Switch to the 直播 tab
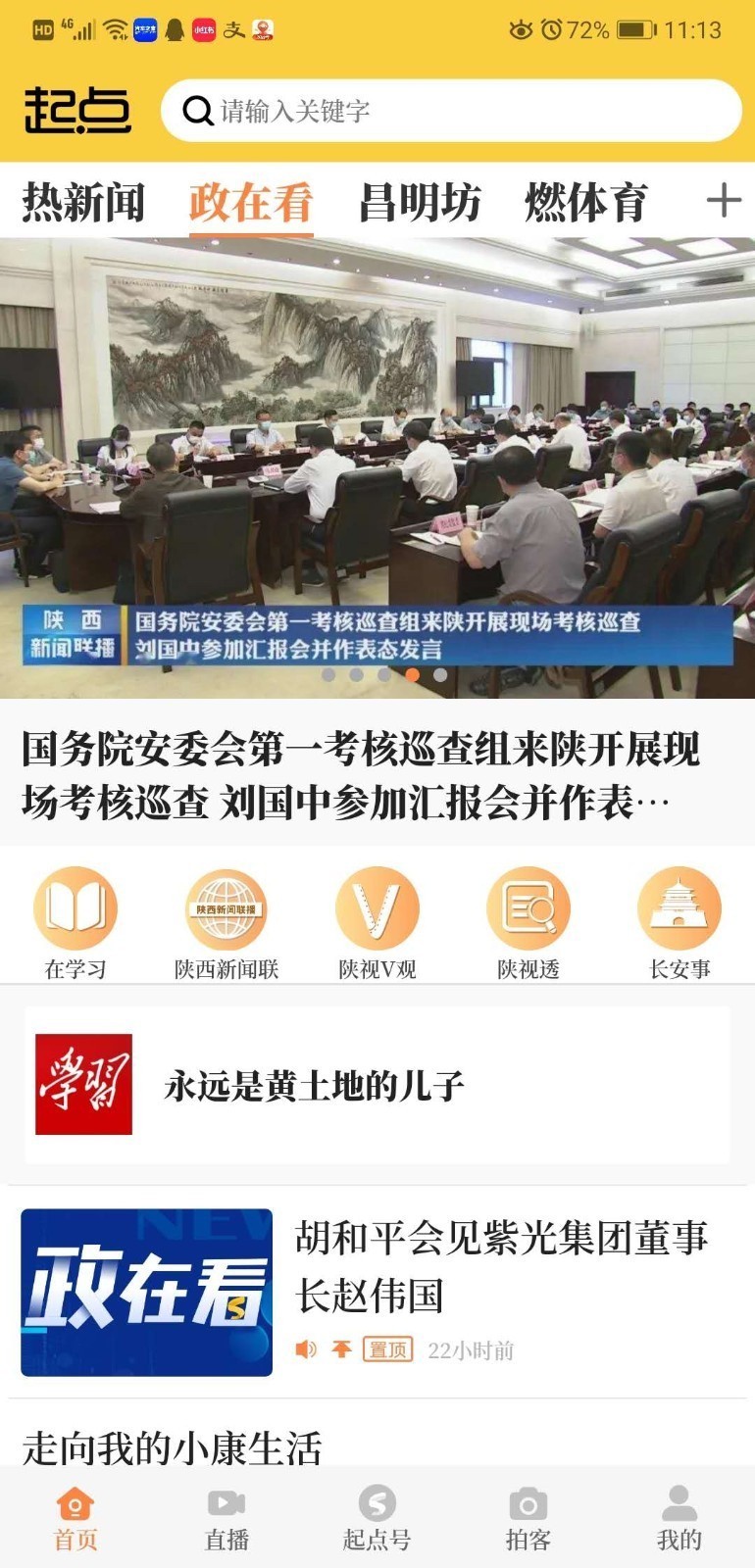 tap(226, 1518)
